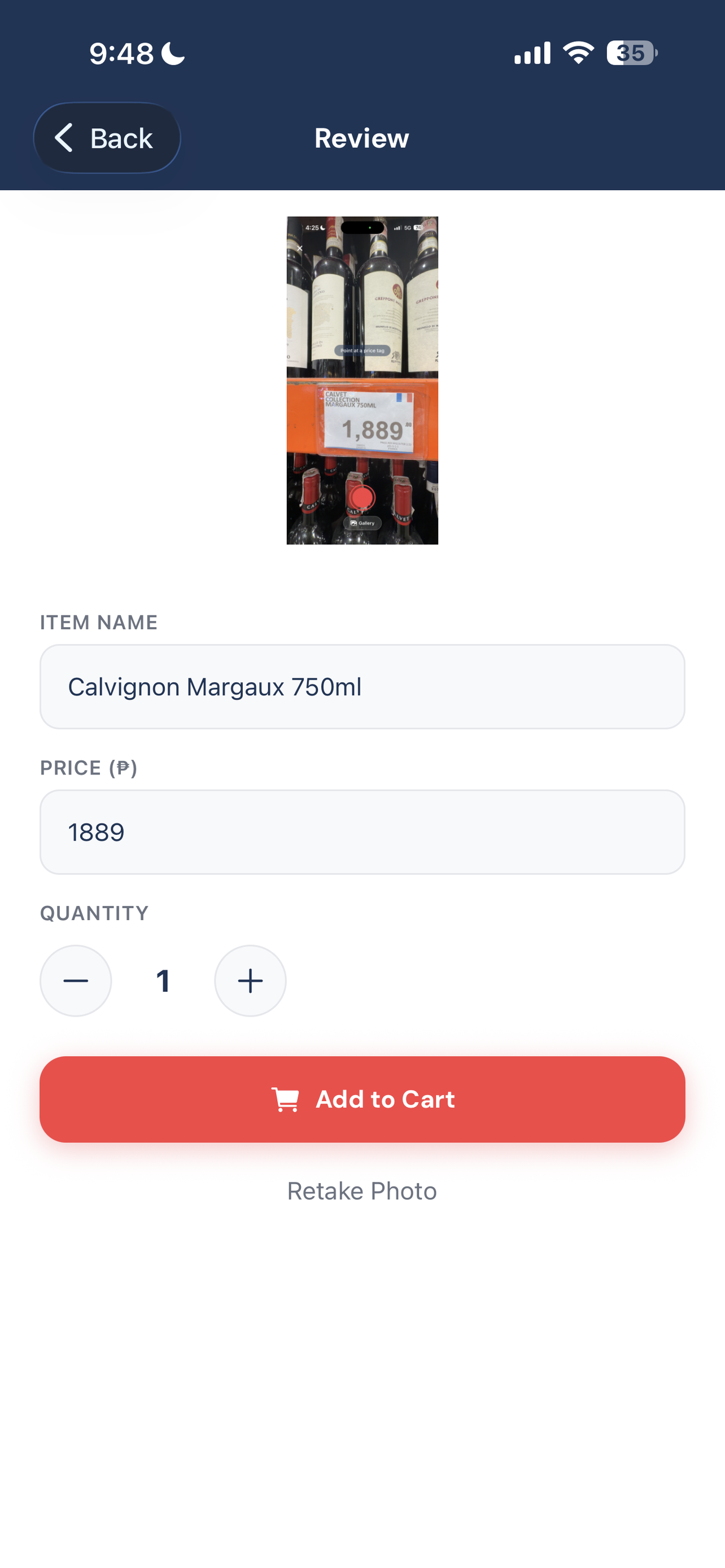Tap the Price field showing 1889
The height and width of the screenshot is (1568, 725).
click(x=362, y=832)
